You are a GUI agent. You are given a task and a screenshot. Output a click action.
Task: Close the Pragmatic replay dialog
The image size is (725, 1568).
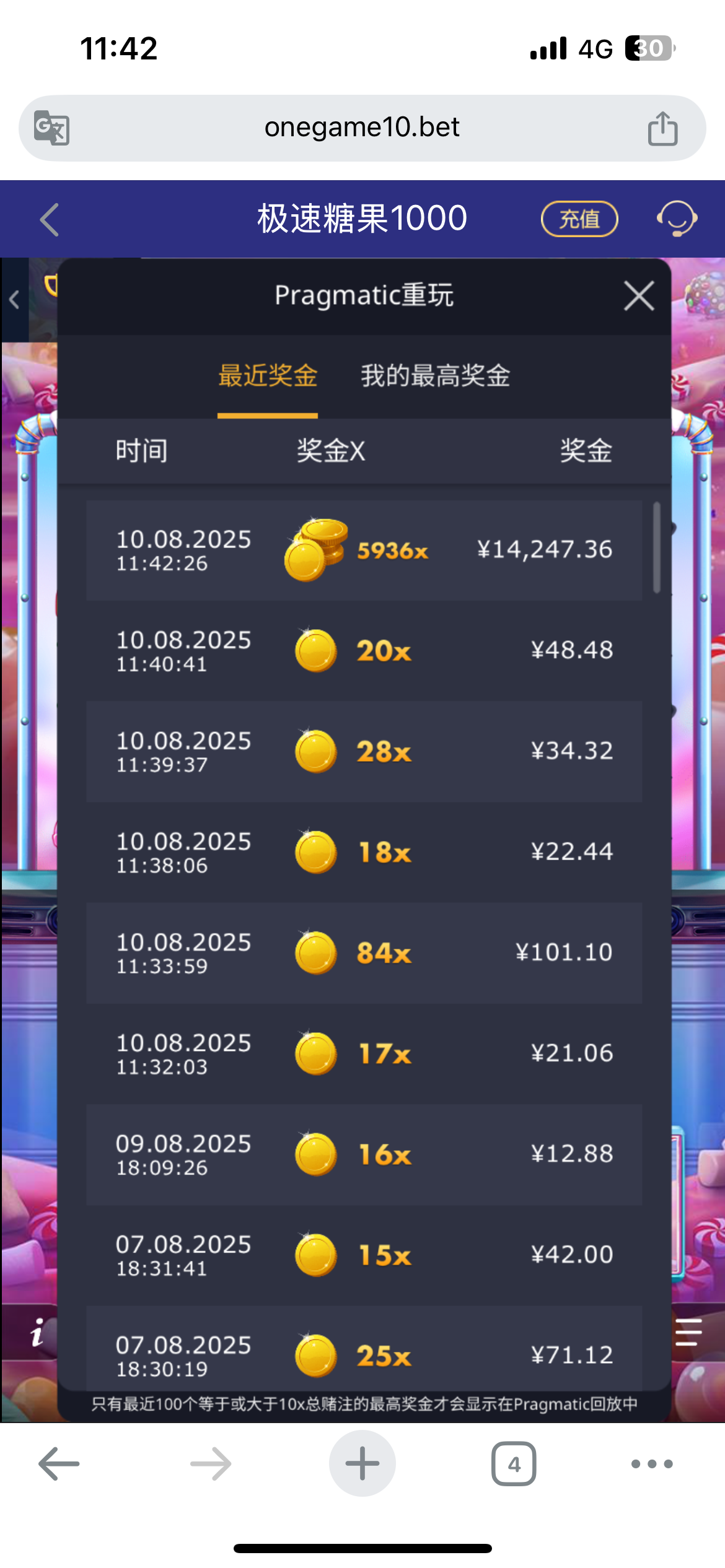pos(639,295)
